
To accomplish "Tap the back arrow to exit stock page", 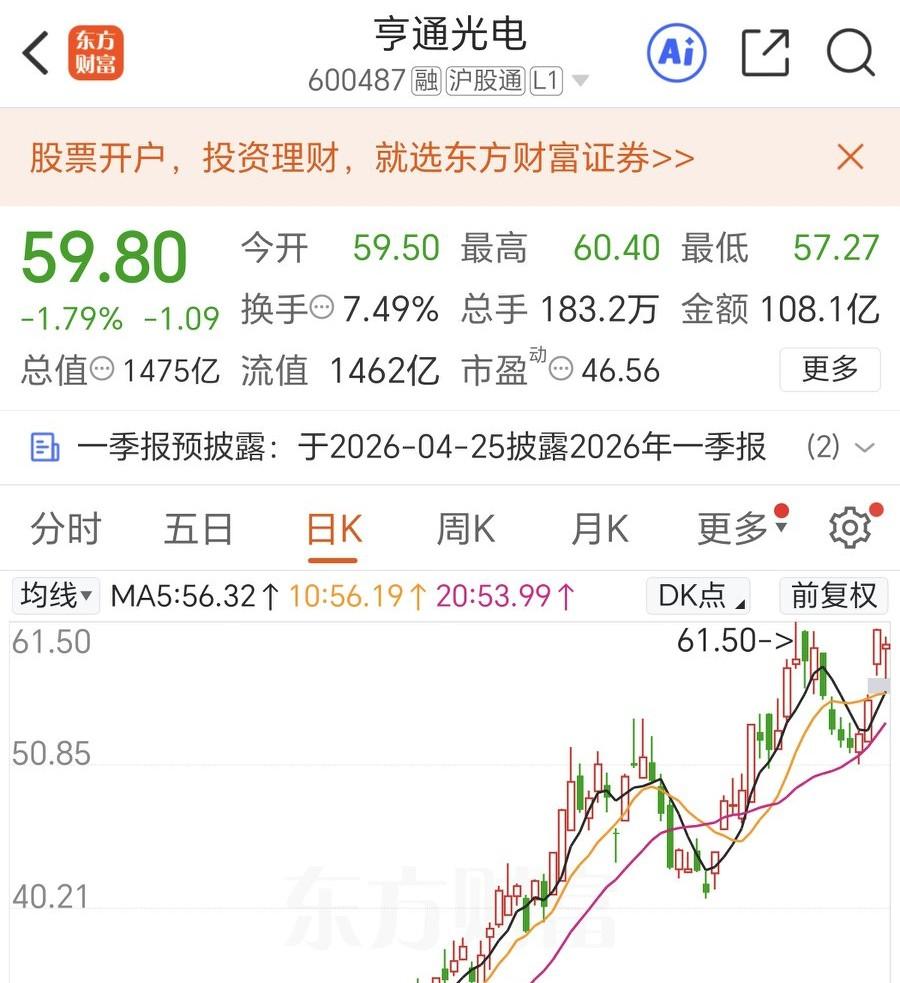I will coord(34,52).
